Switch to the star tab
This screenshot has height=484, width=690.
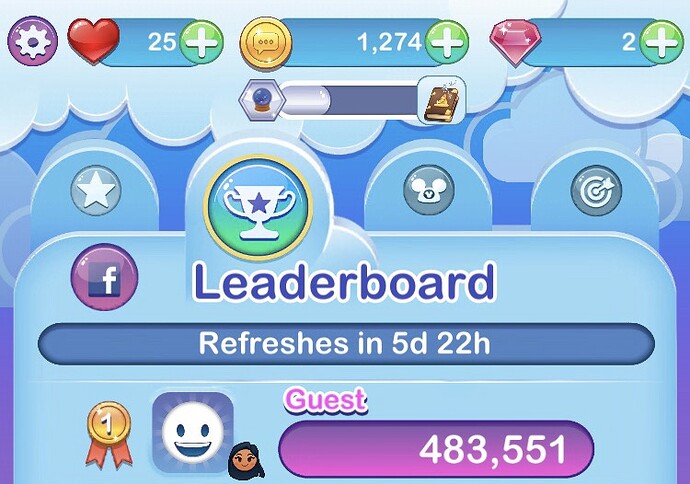pyautogui.click(x=96, y=189)
